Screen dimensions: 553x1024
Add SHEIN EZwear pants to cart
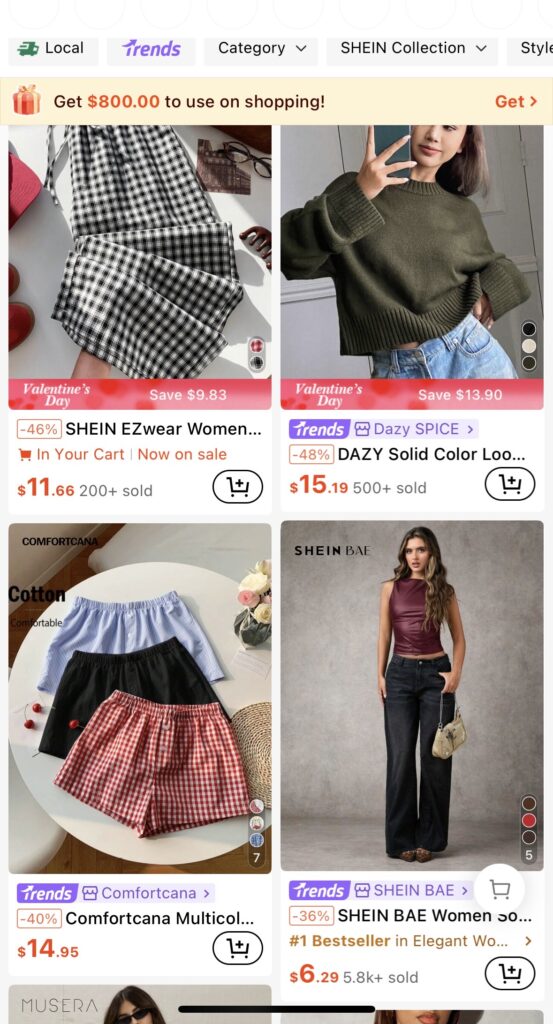click(x=238, y=487)
